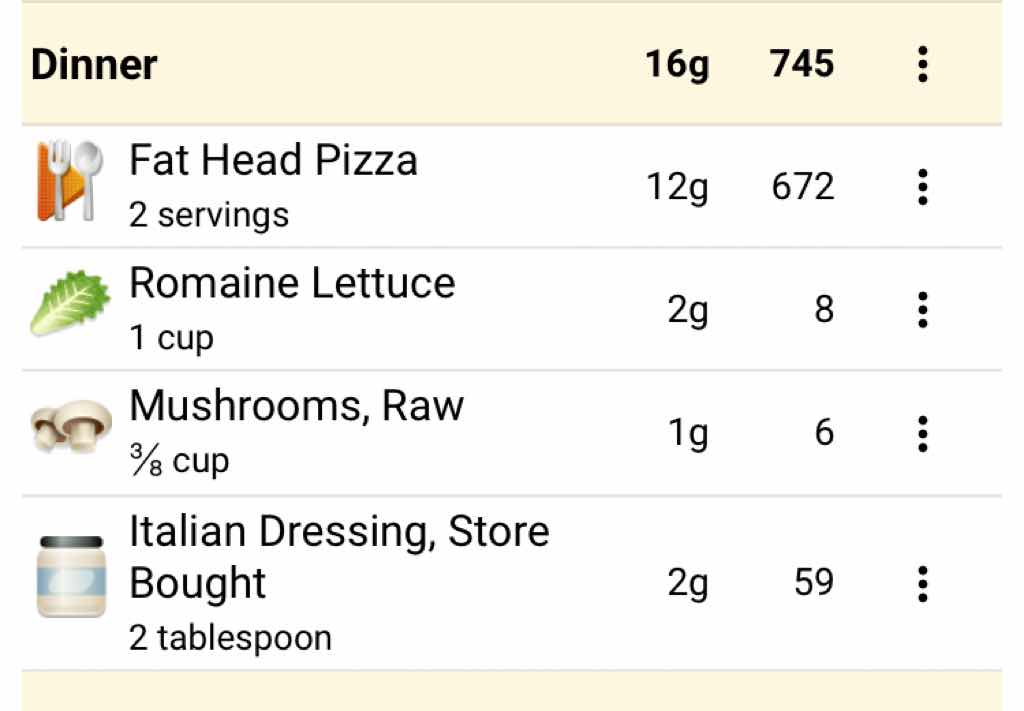Open the Dinner section overflow menu
The image size is (1024, 711).
[922, 65]
